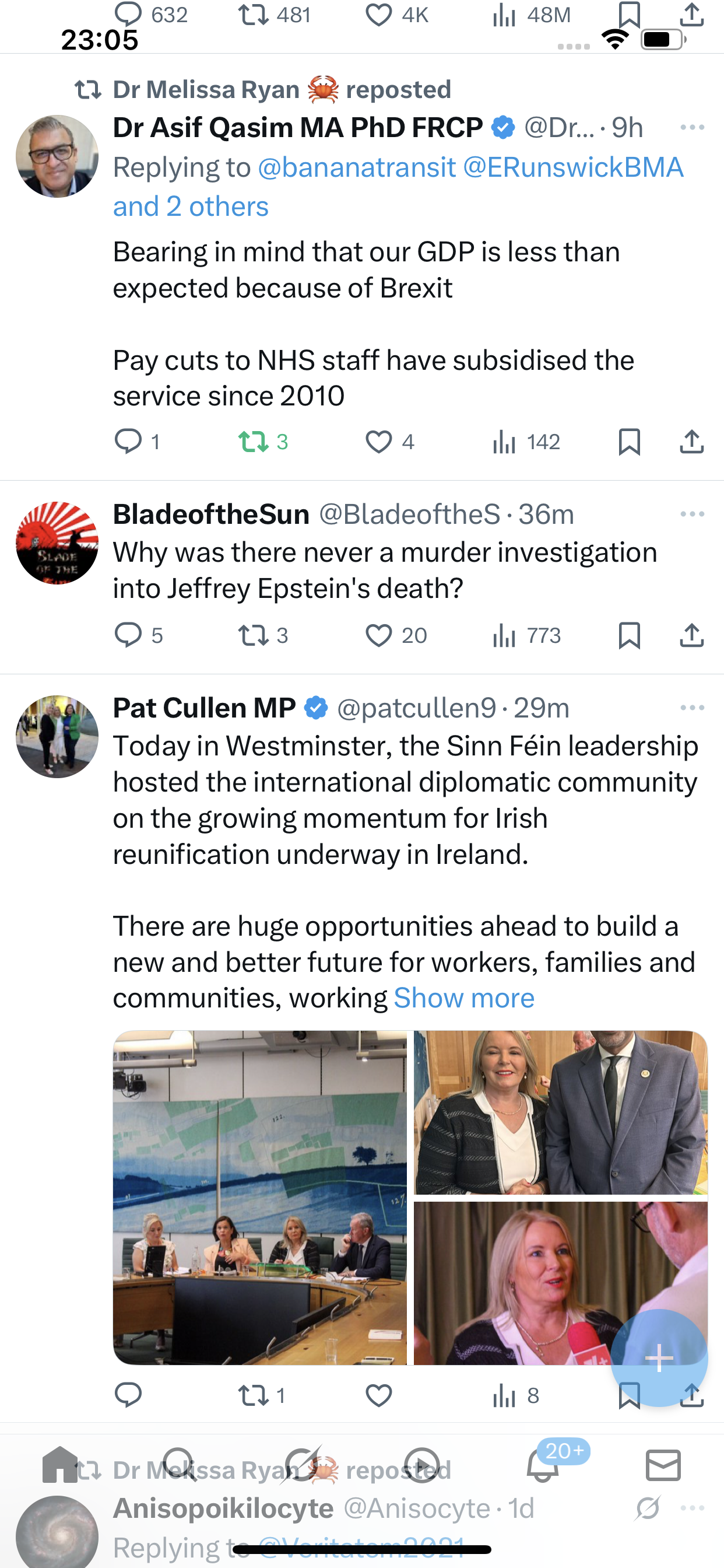Open committee room photo in Pat Cullen's tweet
The height and width of the screenshot is (1568, 724).
(x=260, y=1198)
